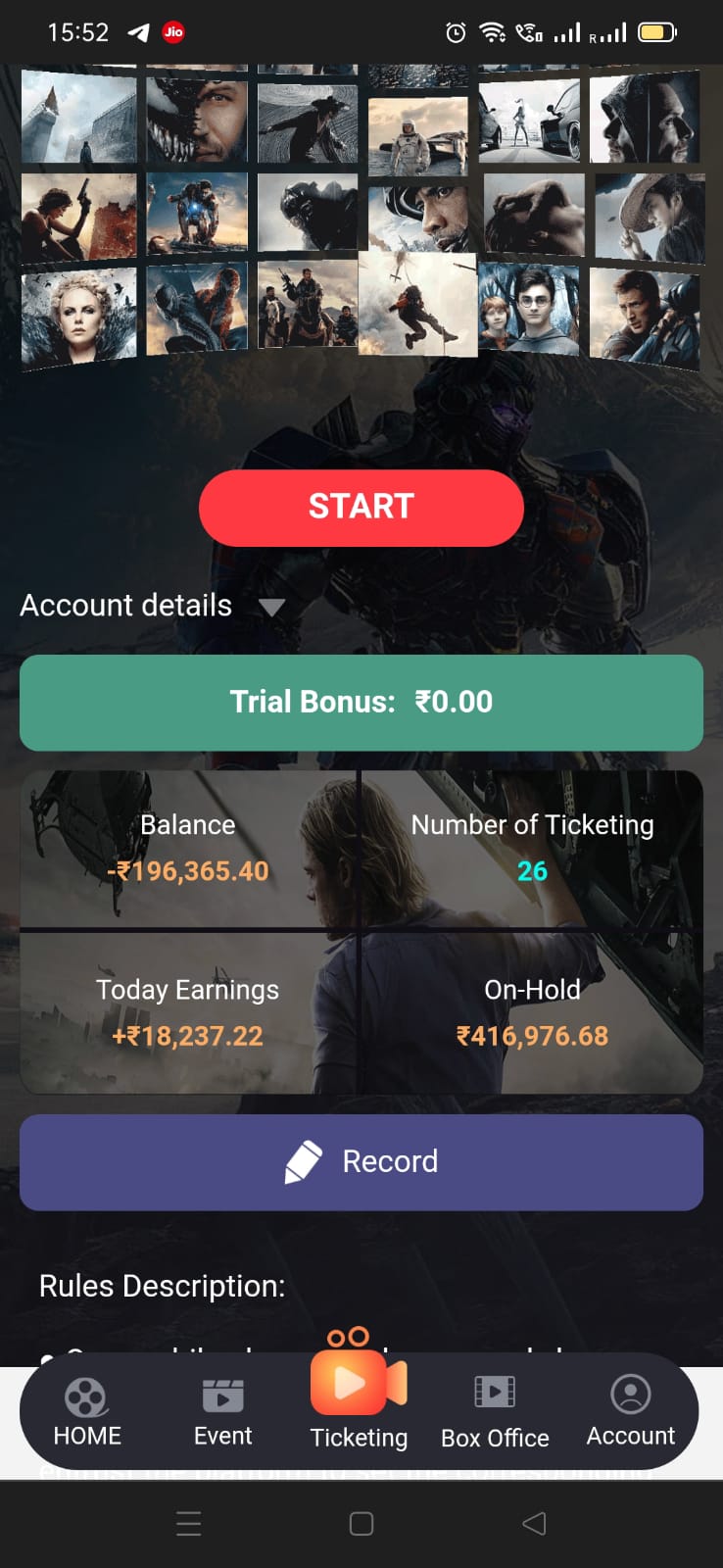The image size is (723, 1568).
Task: Expand the Account details dropdown arrow
Action: [271, 608]
